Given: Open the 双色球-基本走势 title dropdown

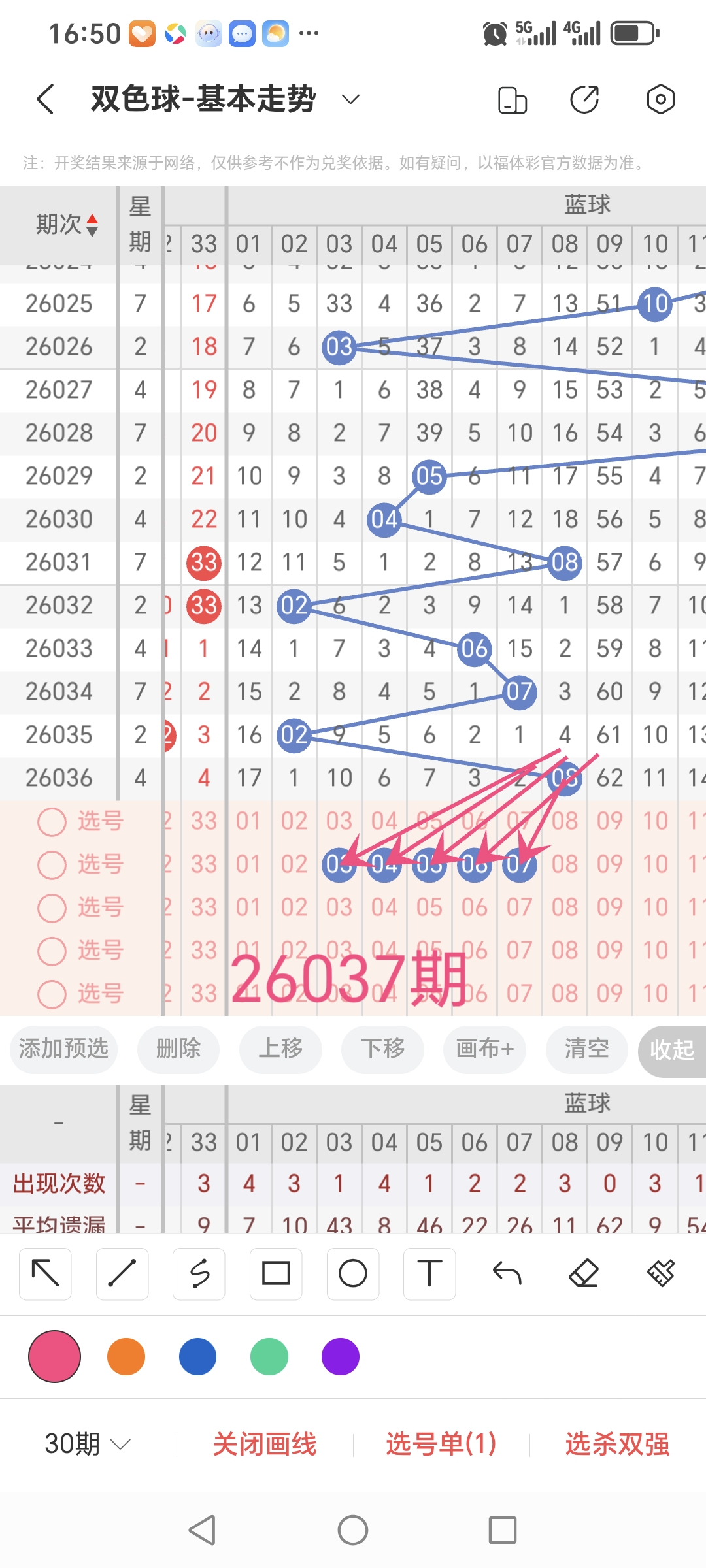Looking at the screenshot, I should (349, 99).
